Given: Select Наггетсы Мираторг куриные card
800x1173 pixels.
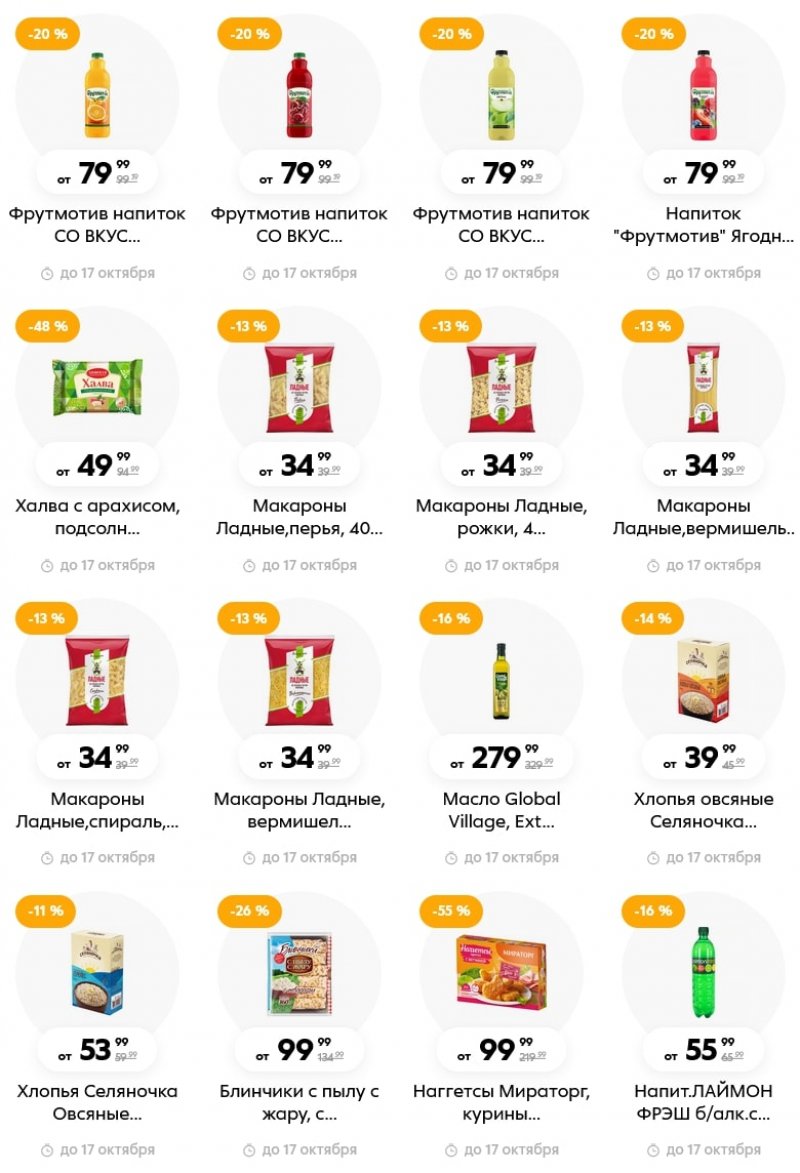Looking at the screenshot, I should (501, 972).
